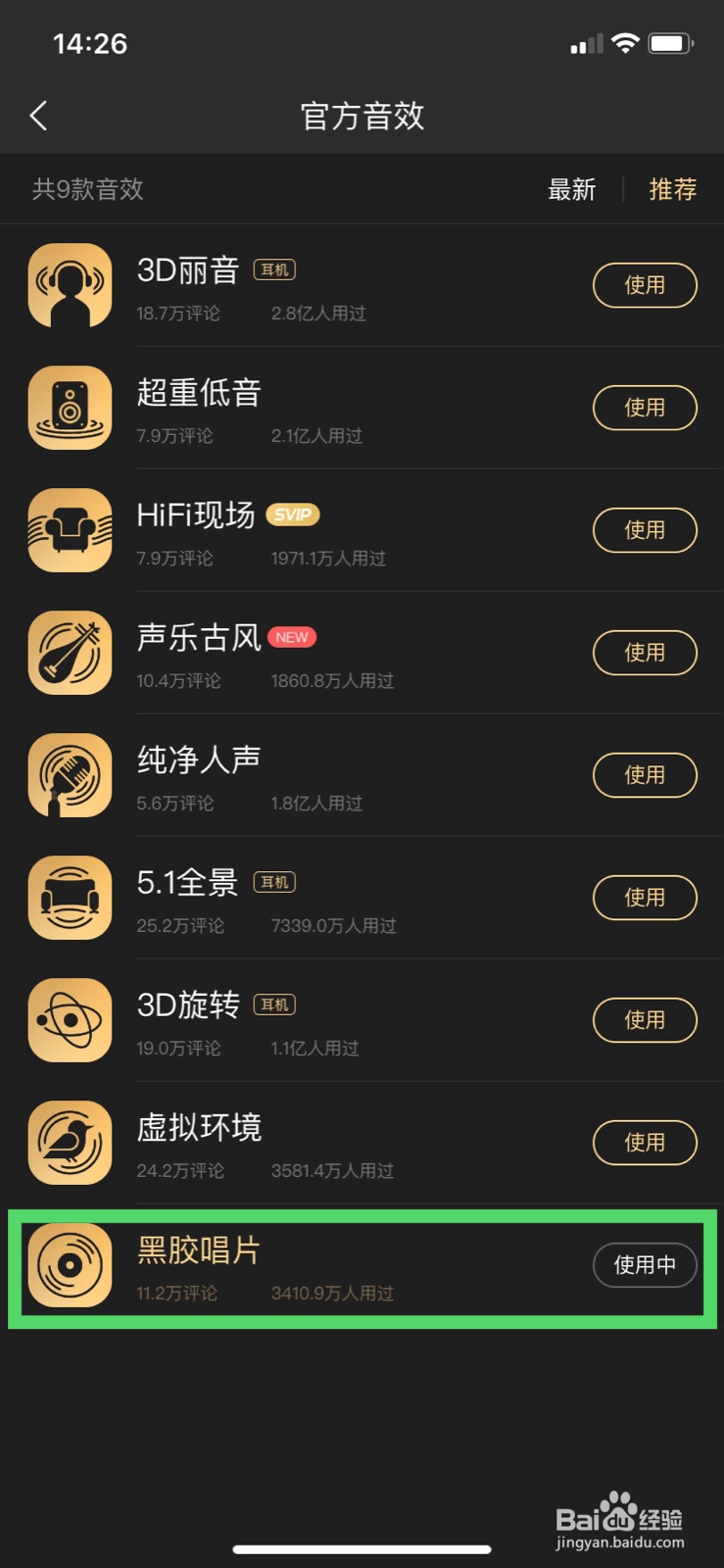The image size is (724, 1568).
Task: Apply the 5.1全景 sound effect
Action: pos(645,898)
